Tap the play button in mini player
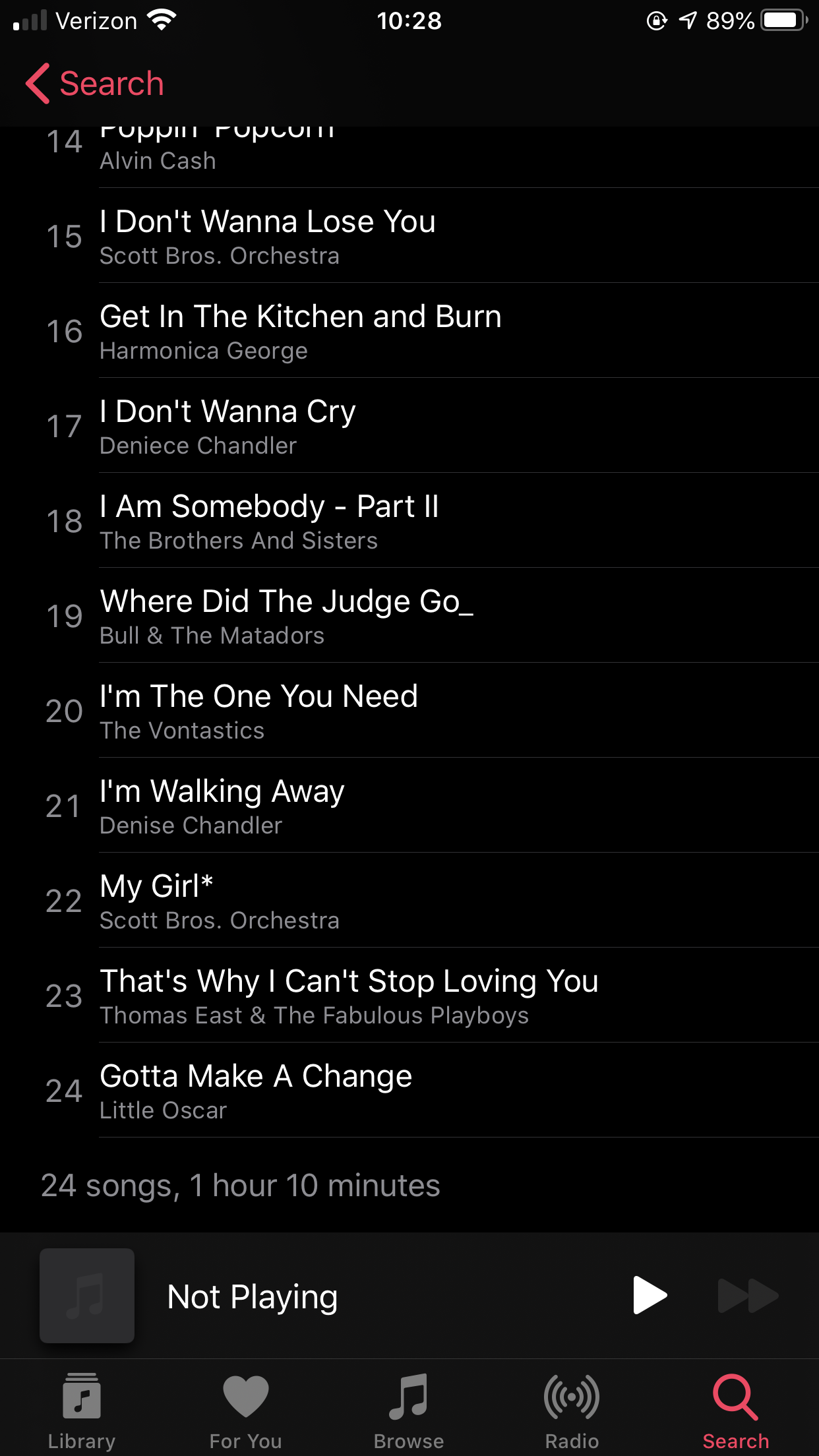 [x=650, y=1295]
